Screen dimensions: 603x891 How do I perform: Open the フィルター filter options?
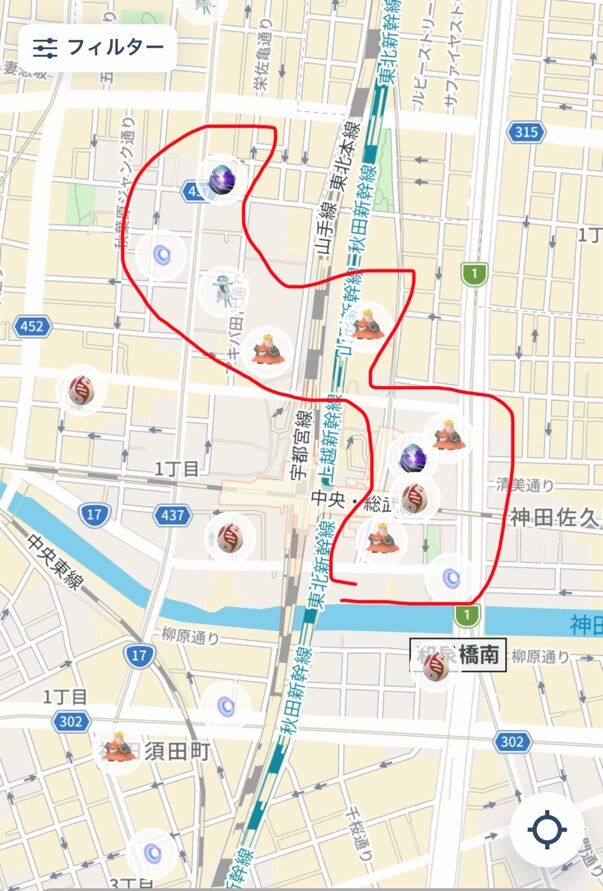pos(97,48)
